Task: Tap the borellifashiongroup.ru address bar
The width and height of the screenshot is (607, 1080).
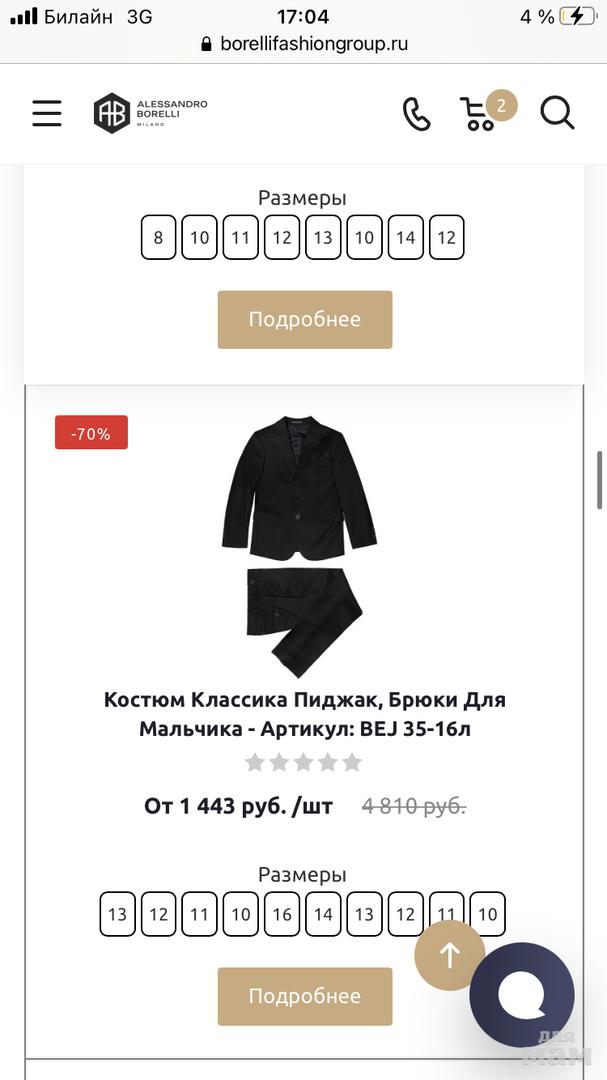Action: point(304,44)
